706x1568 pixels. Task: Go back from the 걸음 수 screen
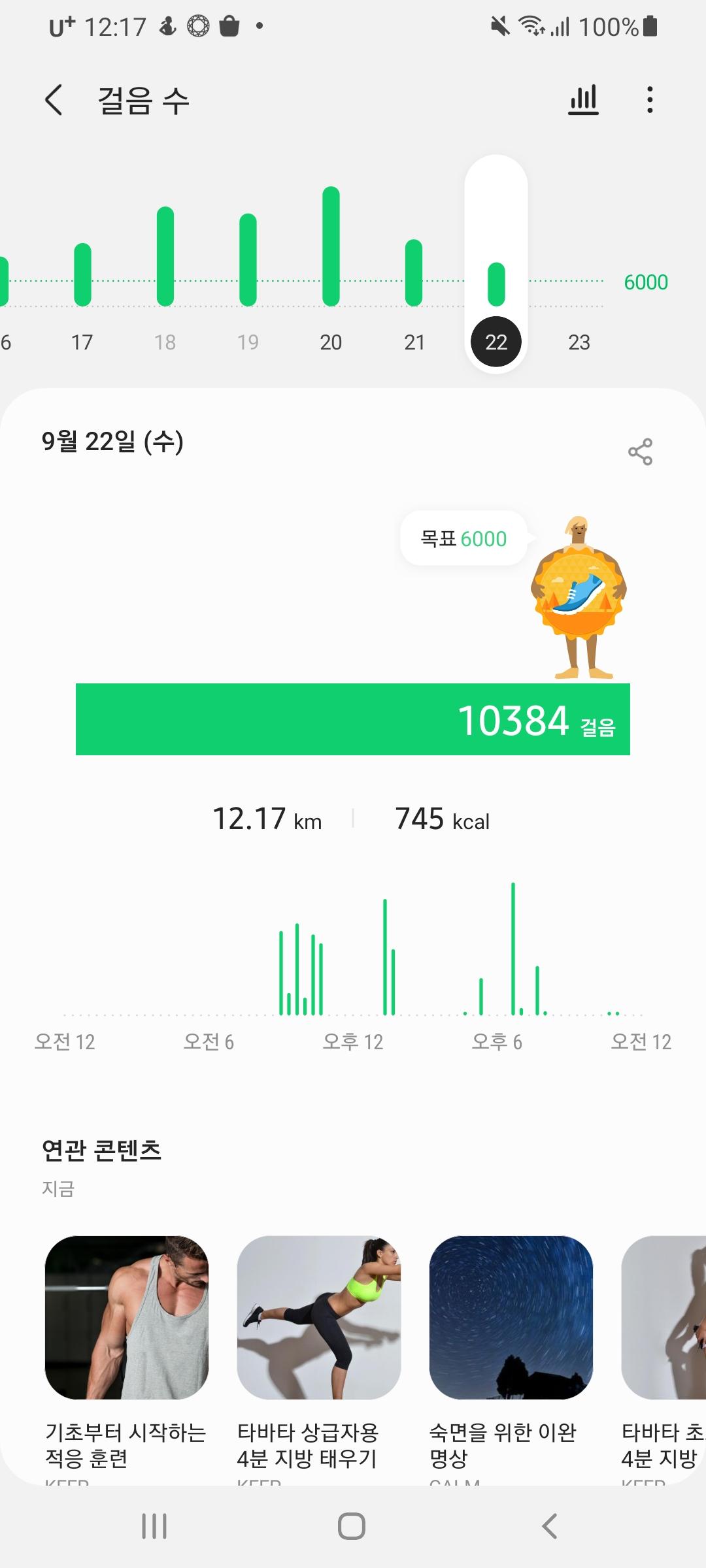tap(54, 100)
